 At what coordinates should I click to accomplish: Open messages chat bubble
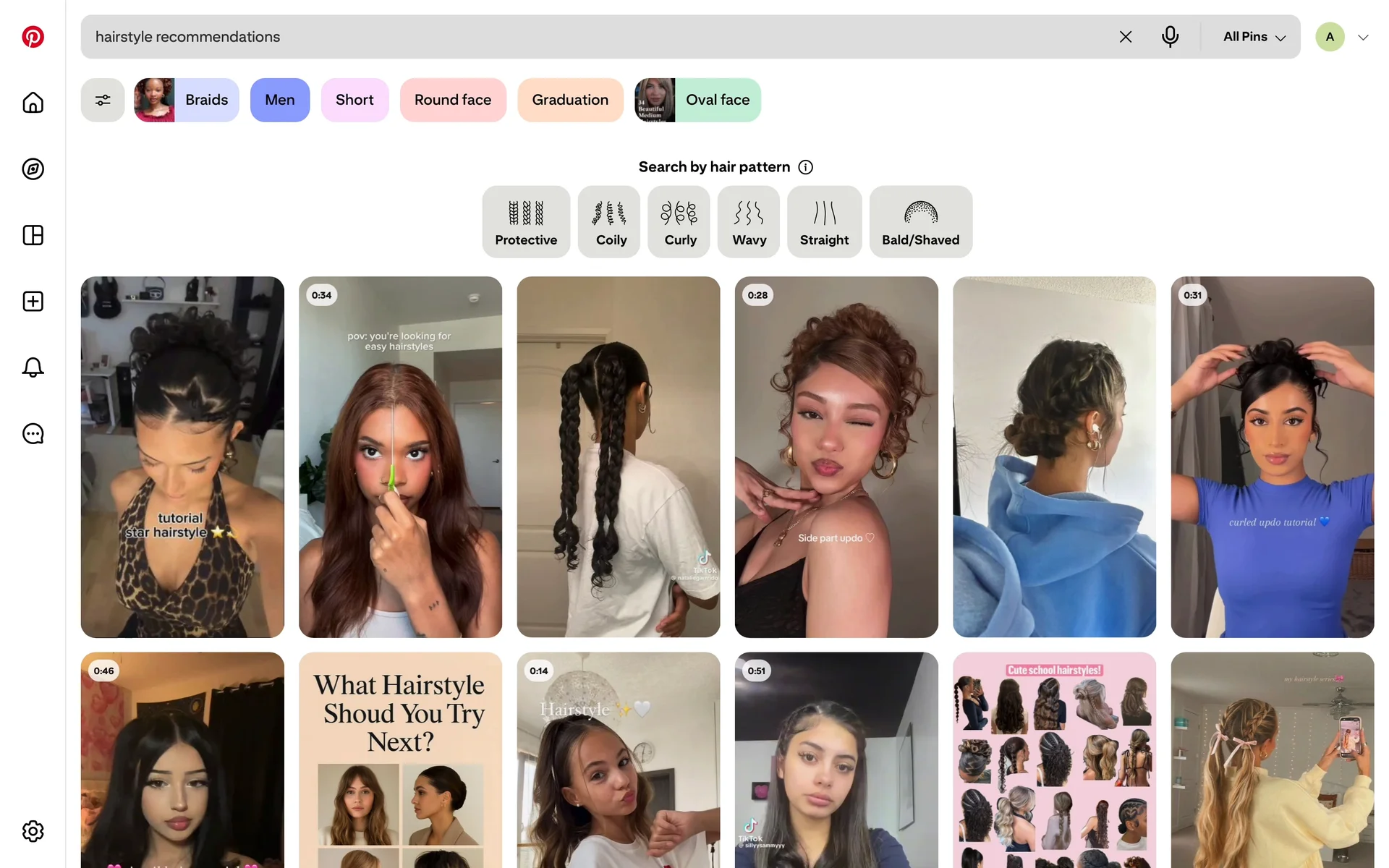click(x=33, y=434)
